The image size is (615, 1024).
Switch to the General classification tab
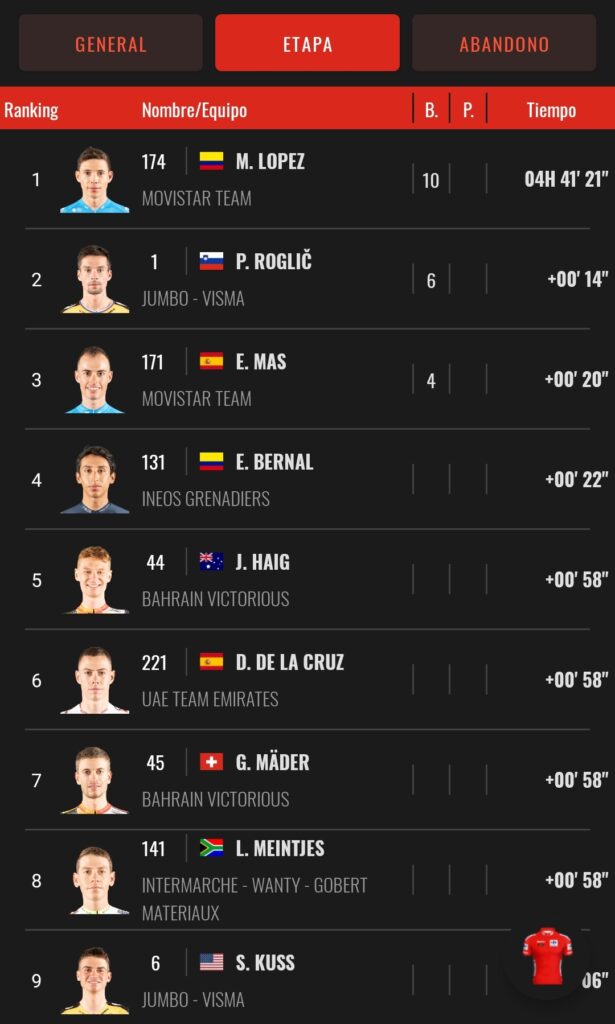[110, 44]
